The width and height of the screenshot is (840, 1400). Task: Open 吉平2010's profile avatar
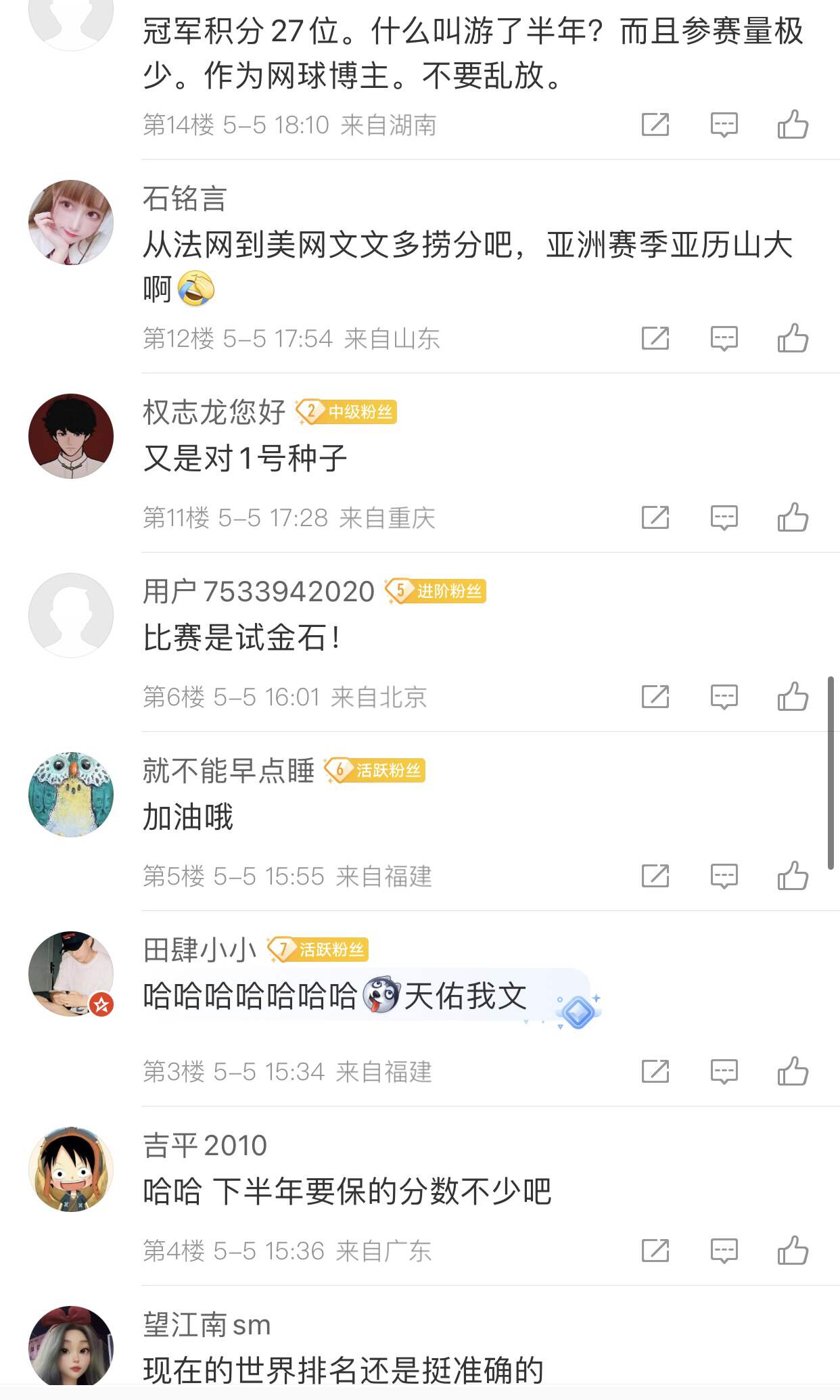click(x=71, y=1169)
